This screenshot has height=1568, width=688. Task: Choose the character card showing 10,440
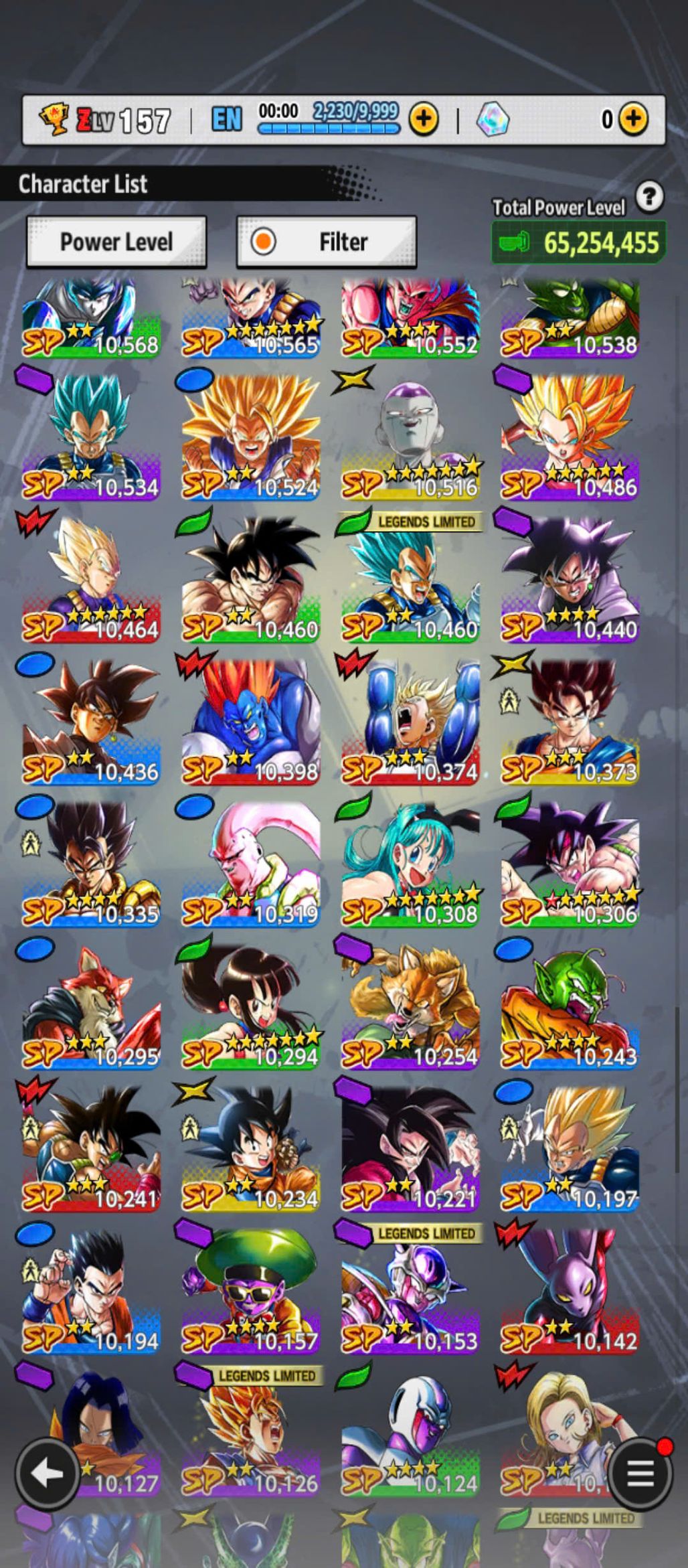point(570,580)
